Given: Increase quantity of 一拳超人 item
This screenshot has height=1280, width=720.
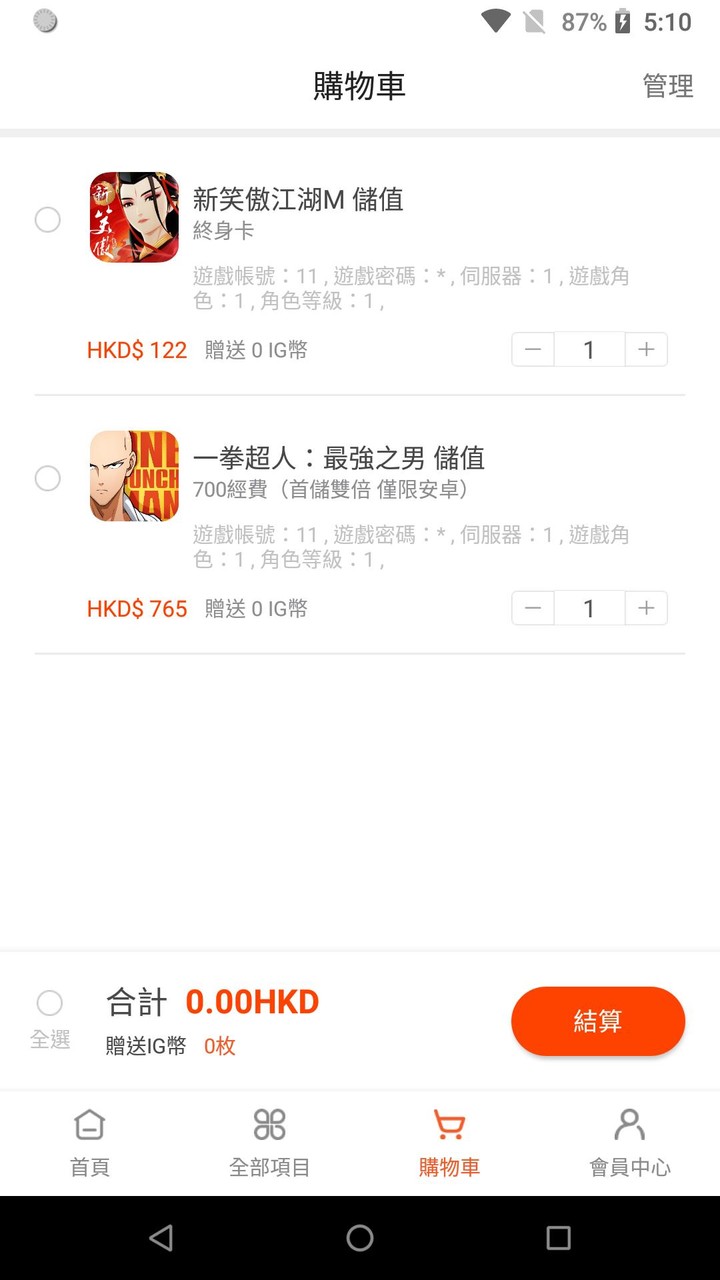Looking at the screenshot, I should pos(646,608).
